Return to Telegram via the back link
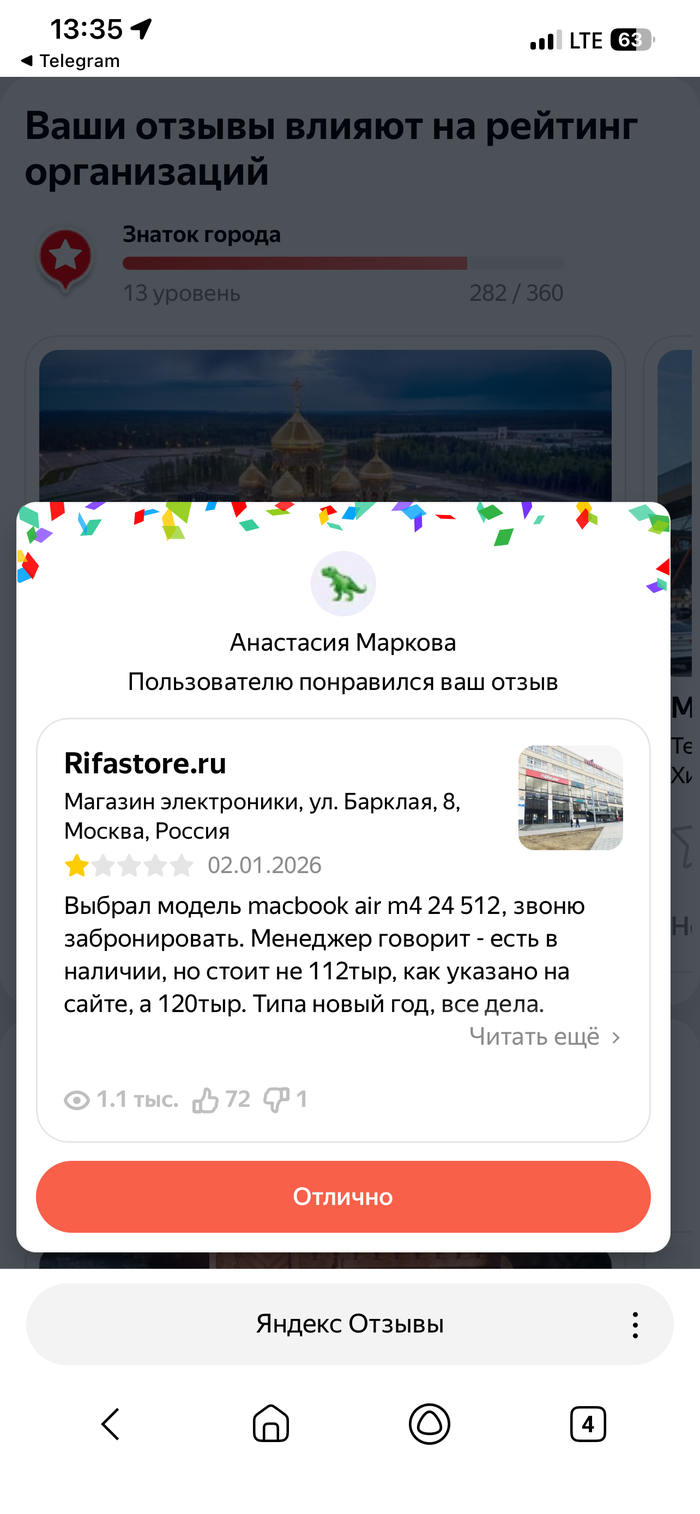This screenshot has height=1514, width=700. [x=70, y=61]
